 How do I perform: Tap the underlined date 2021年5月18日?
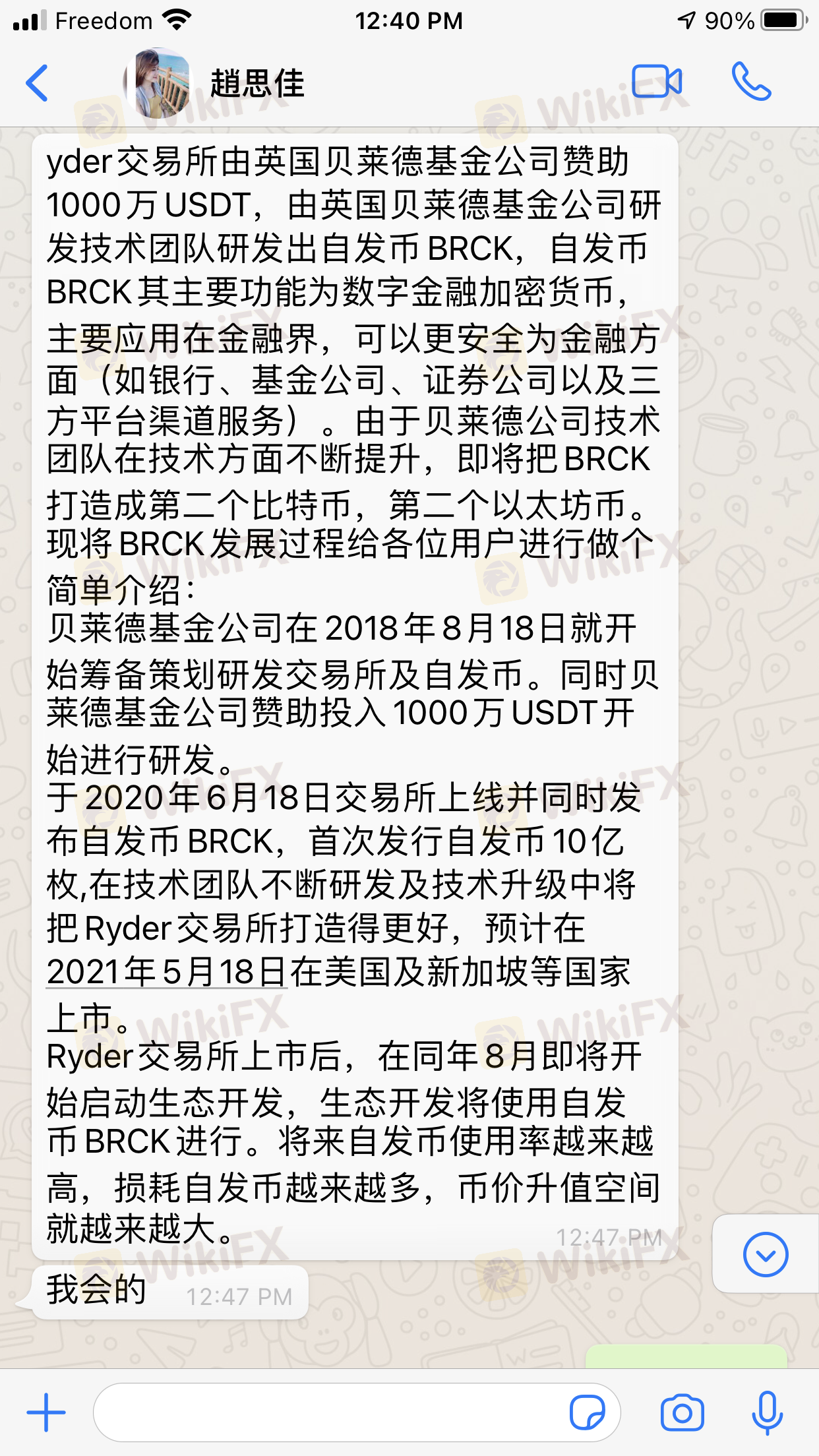[166, 972]
